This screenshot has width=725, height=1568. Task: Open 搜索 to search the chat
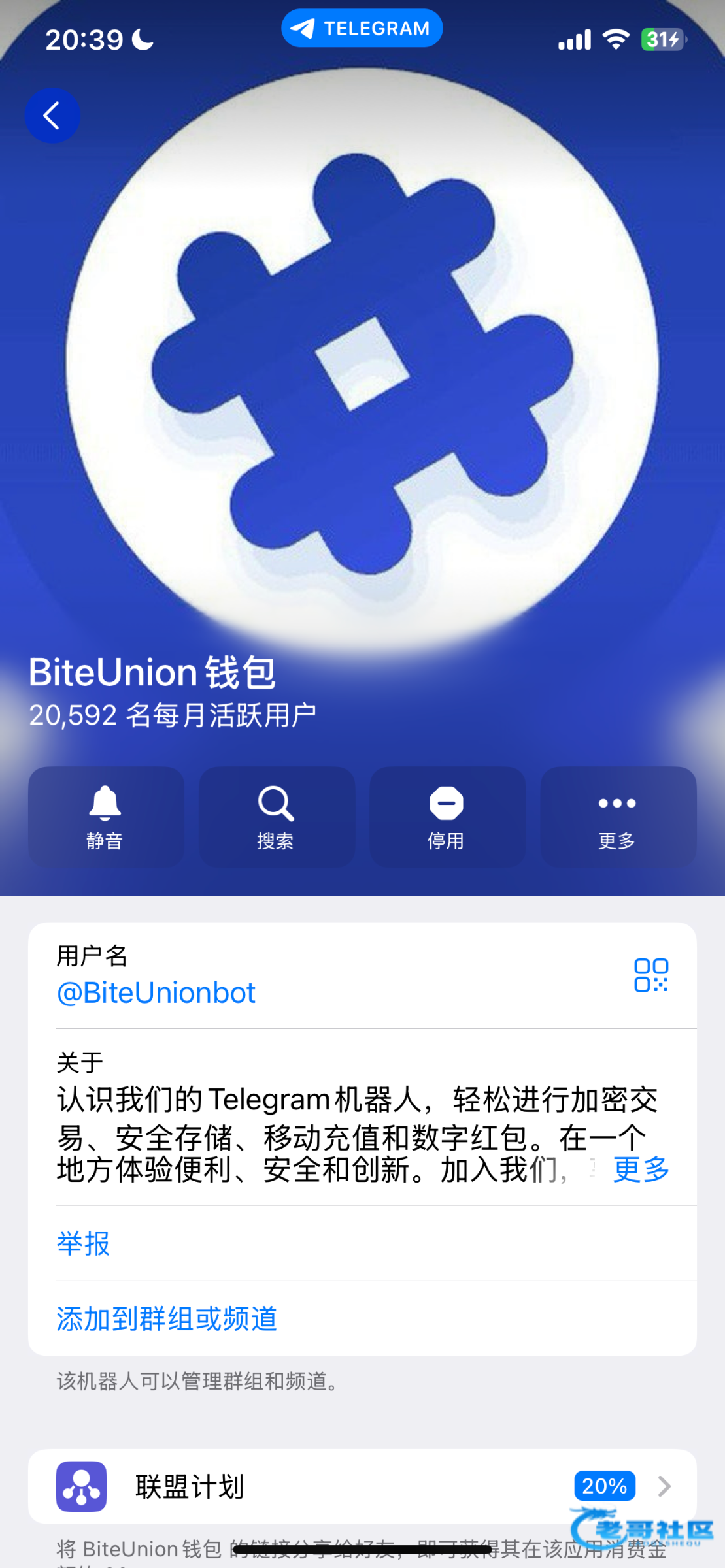pos(277,817)
